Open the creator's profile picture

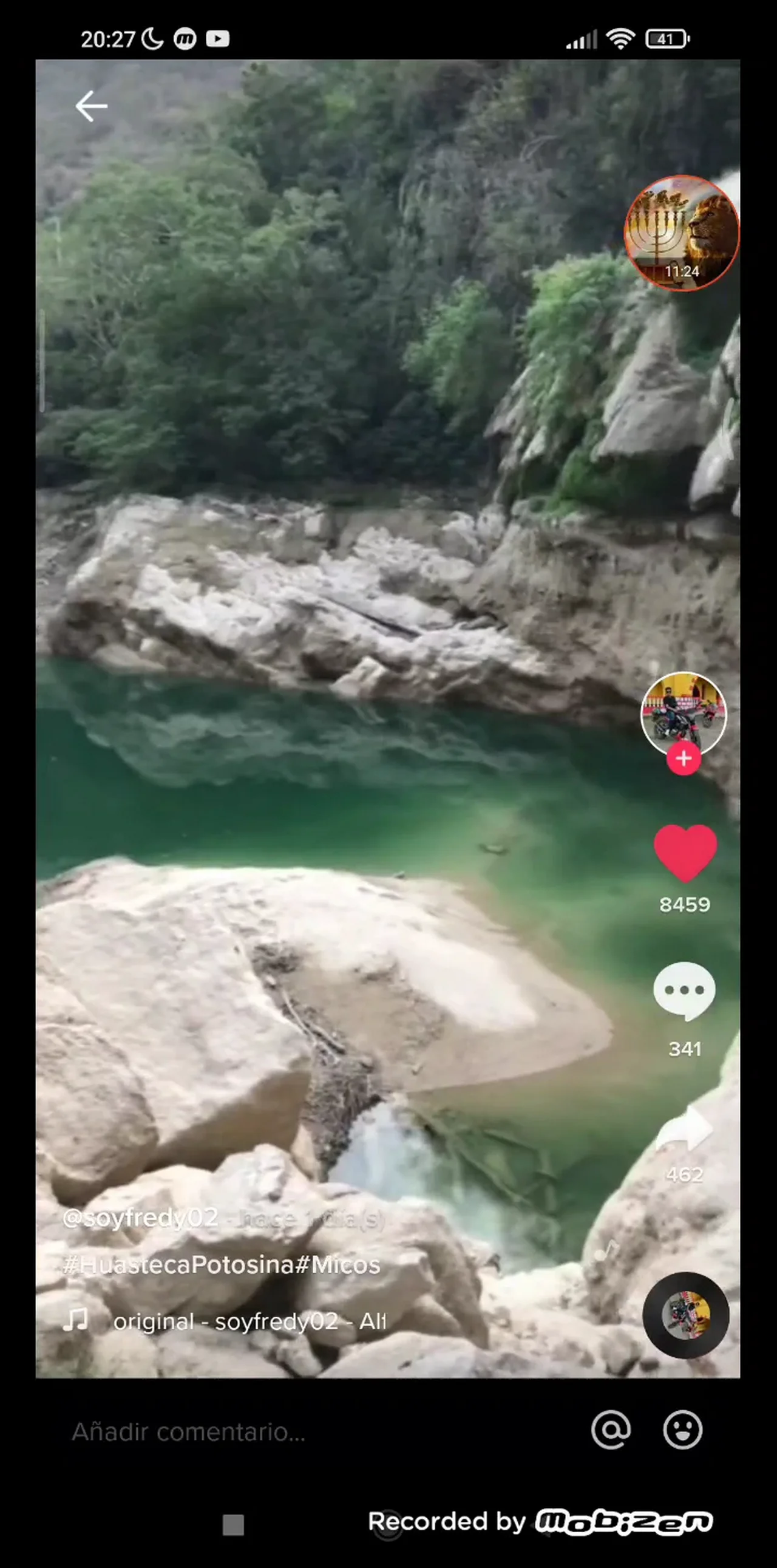(684, 712)
